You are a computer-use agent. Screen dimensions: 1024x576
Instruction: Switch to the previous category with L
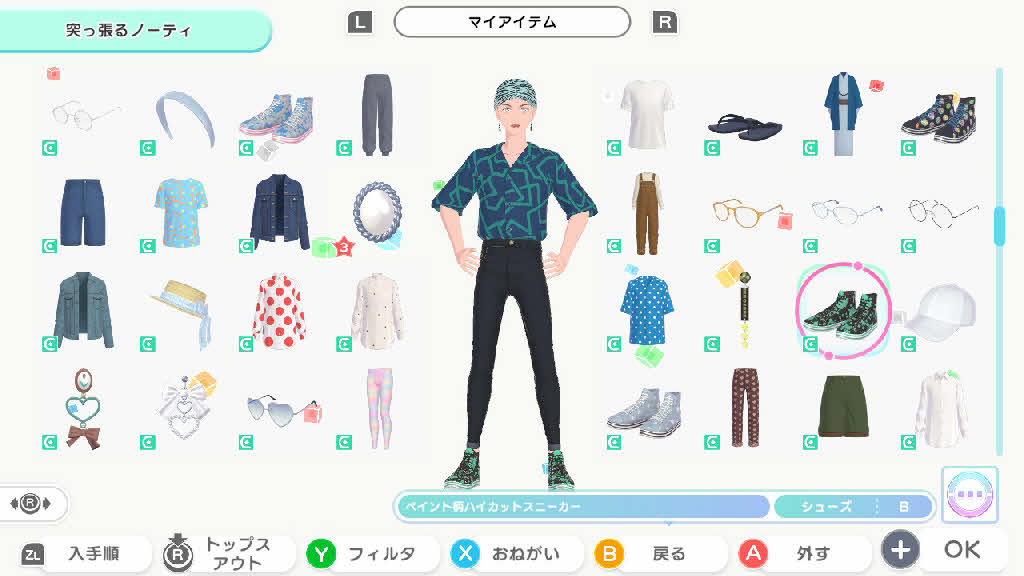[360, 22]
